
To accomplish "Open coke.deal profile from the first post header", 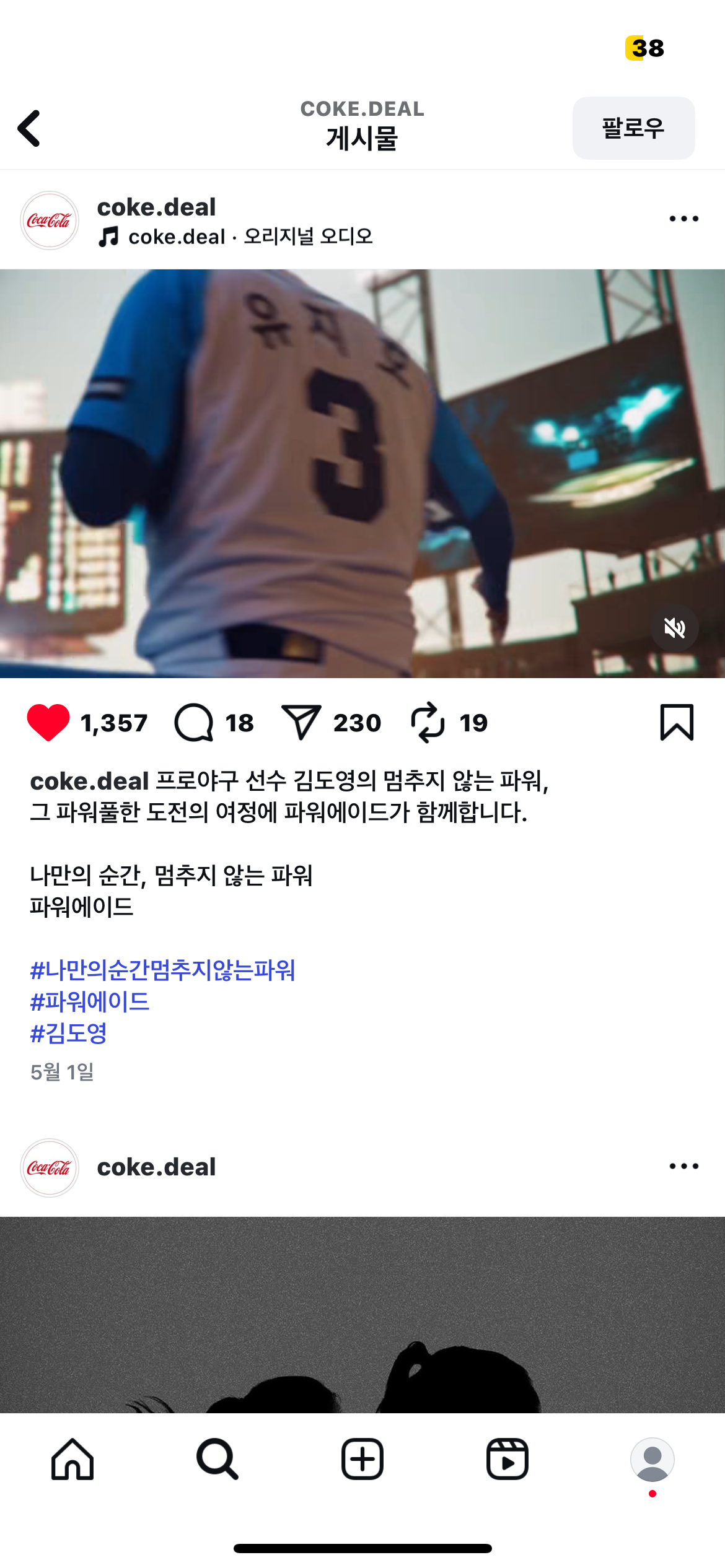I will 156,207.
